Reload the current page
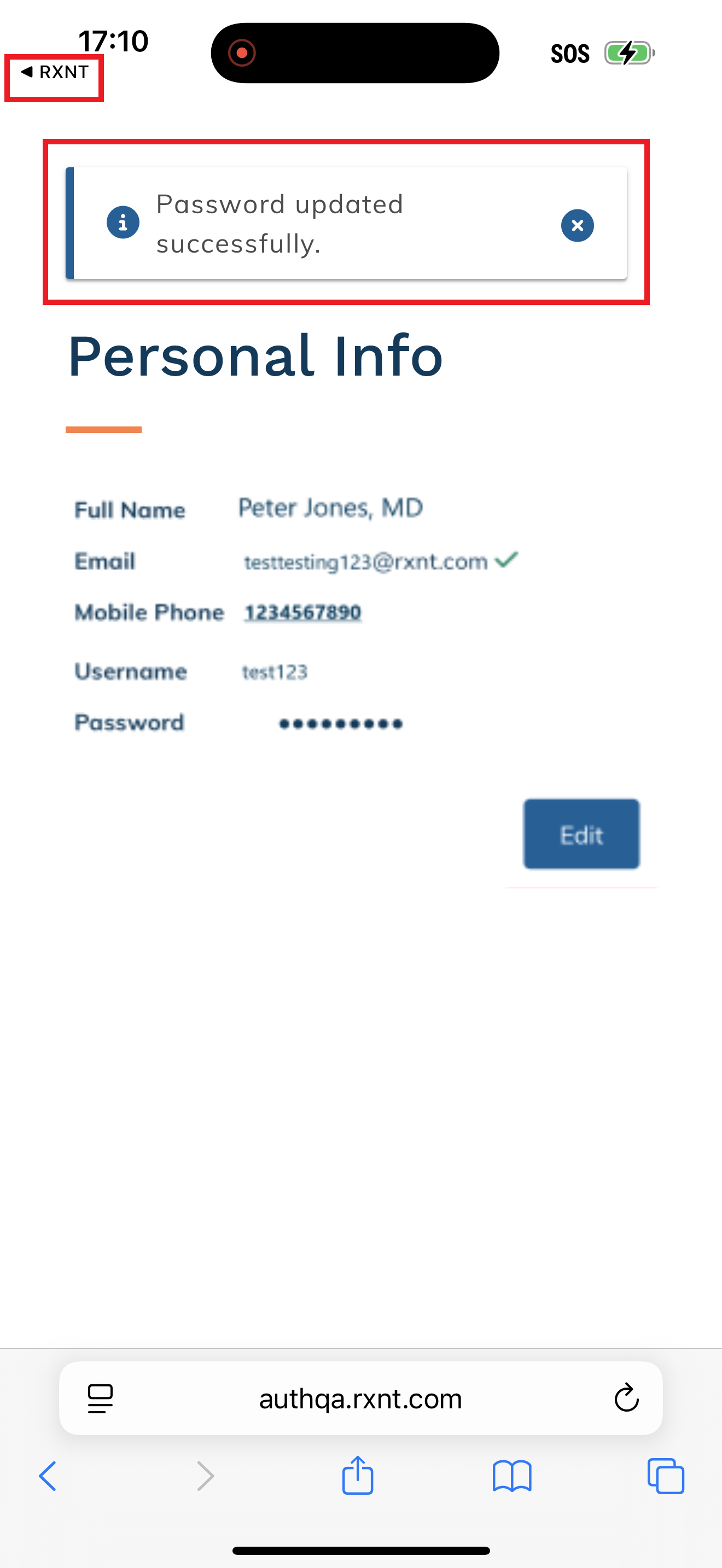 tap(626, 1398)
